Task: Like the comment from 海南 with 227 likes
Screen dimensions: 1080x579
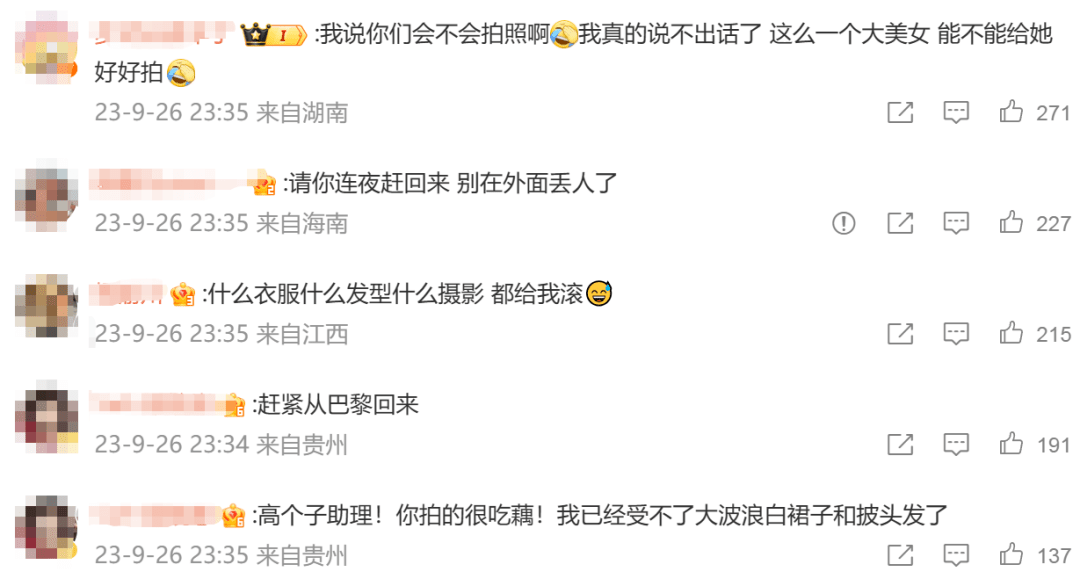Action: click(1011, 223)
